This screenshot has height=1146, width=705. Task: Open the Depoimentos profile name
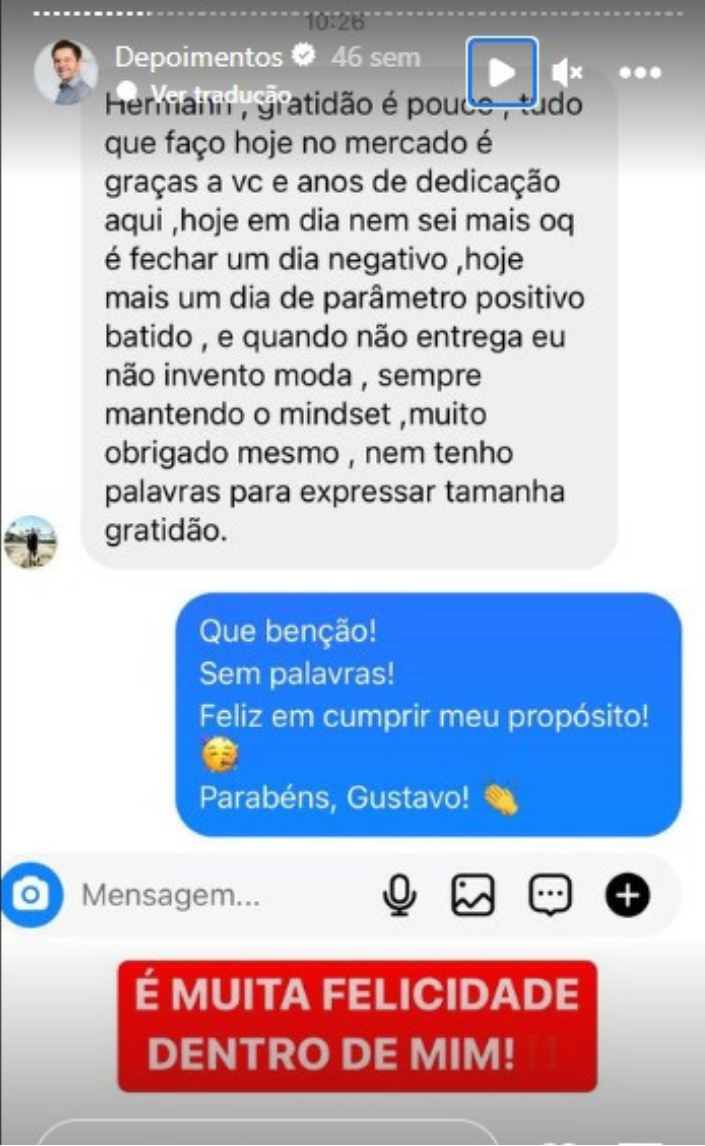199,57
